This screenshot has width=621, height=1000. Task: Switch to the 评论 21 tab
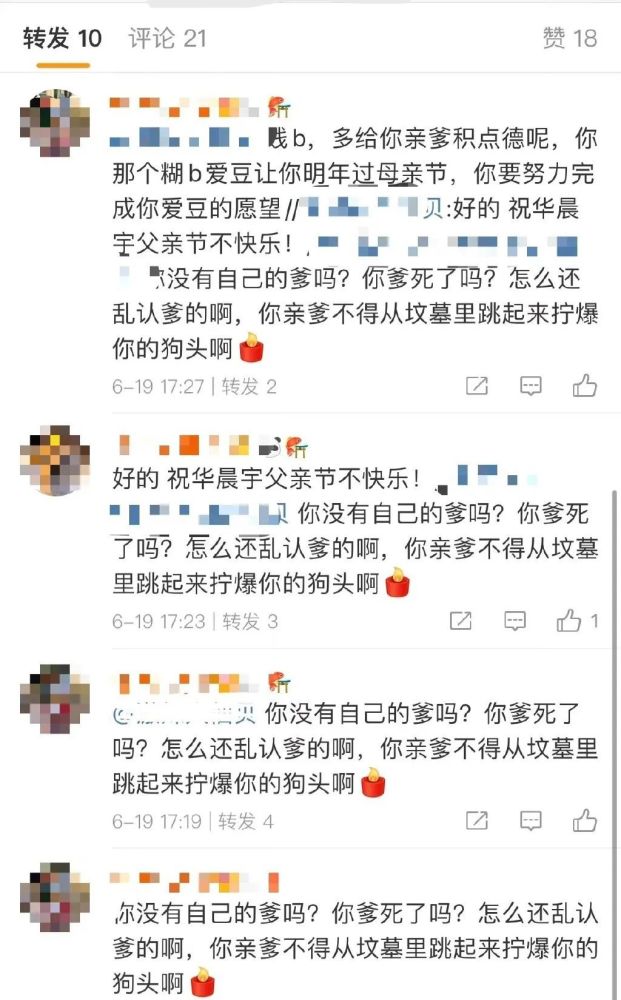167,39
